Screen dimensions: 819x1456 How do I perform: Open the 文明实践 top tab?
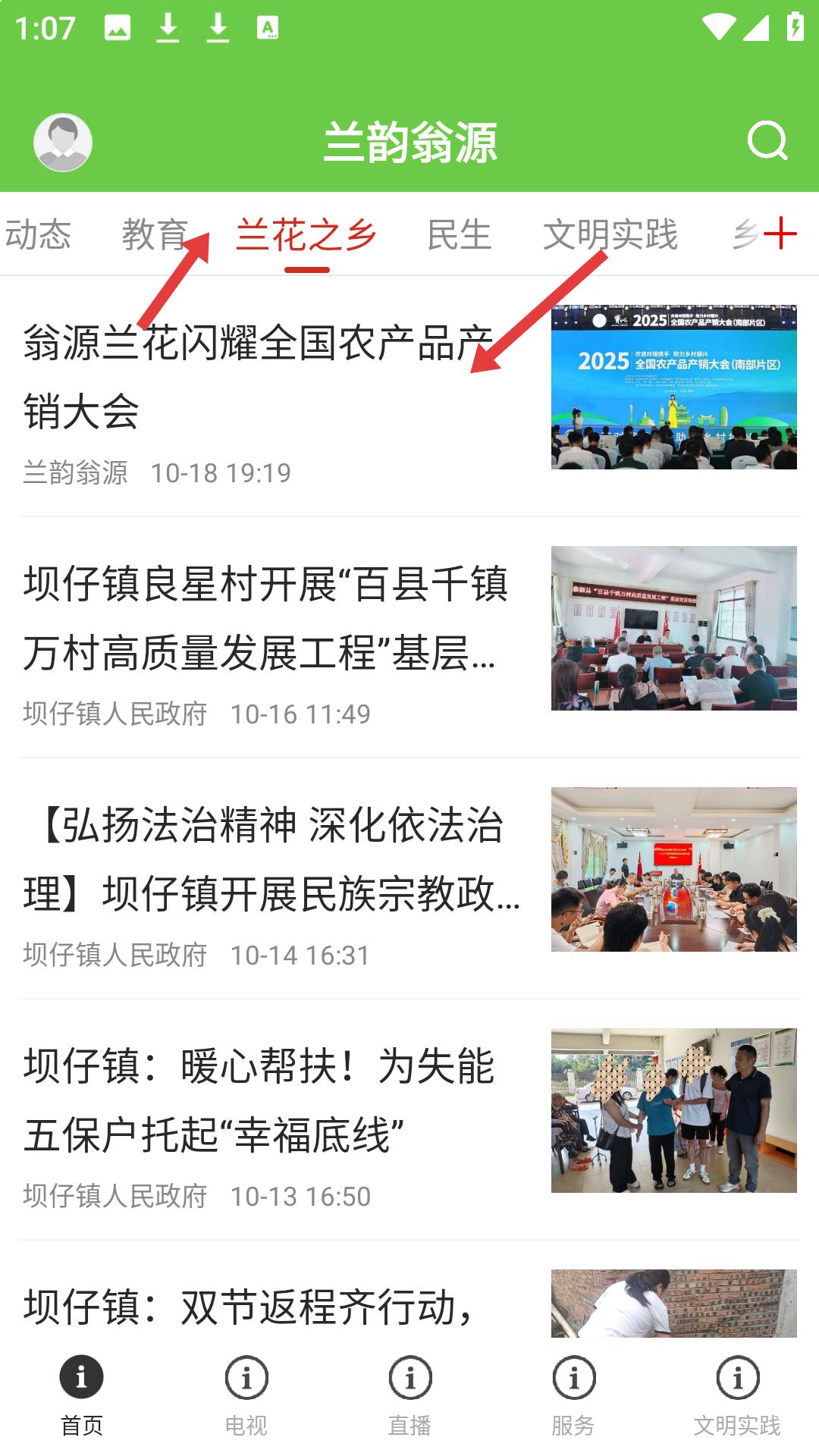[610, 234]
